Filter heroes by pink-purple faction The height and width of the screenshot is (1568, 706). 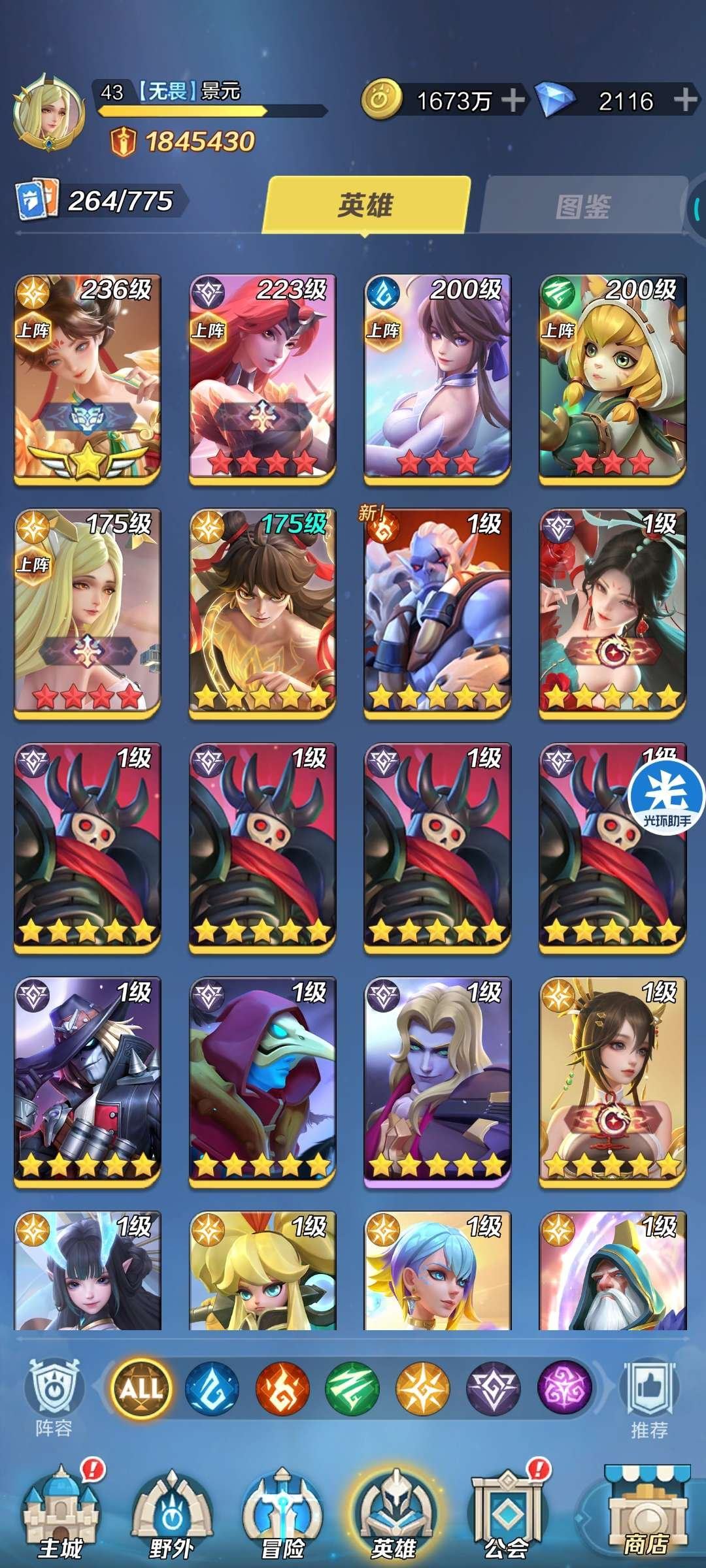point(564,1388)
